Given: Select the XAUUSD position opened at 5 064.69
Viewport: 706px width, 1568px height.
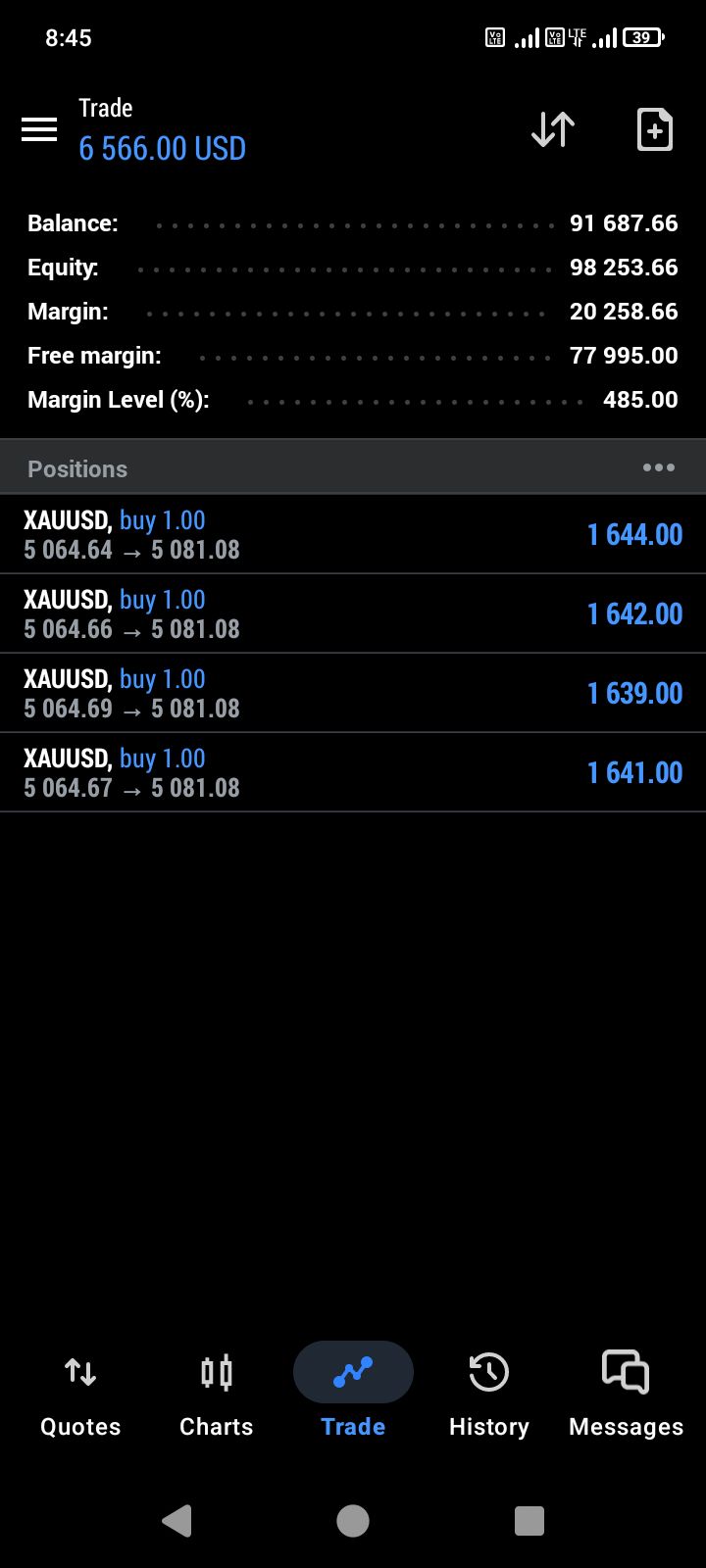Looking at the screenshot, I should pos(353,693).
